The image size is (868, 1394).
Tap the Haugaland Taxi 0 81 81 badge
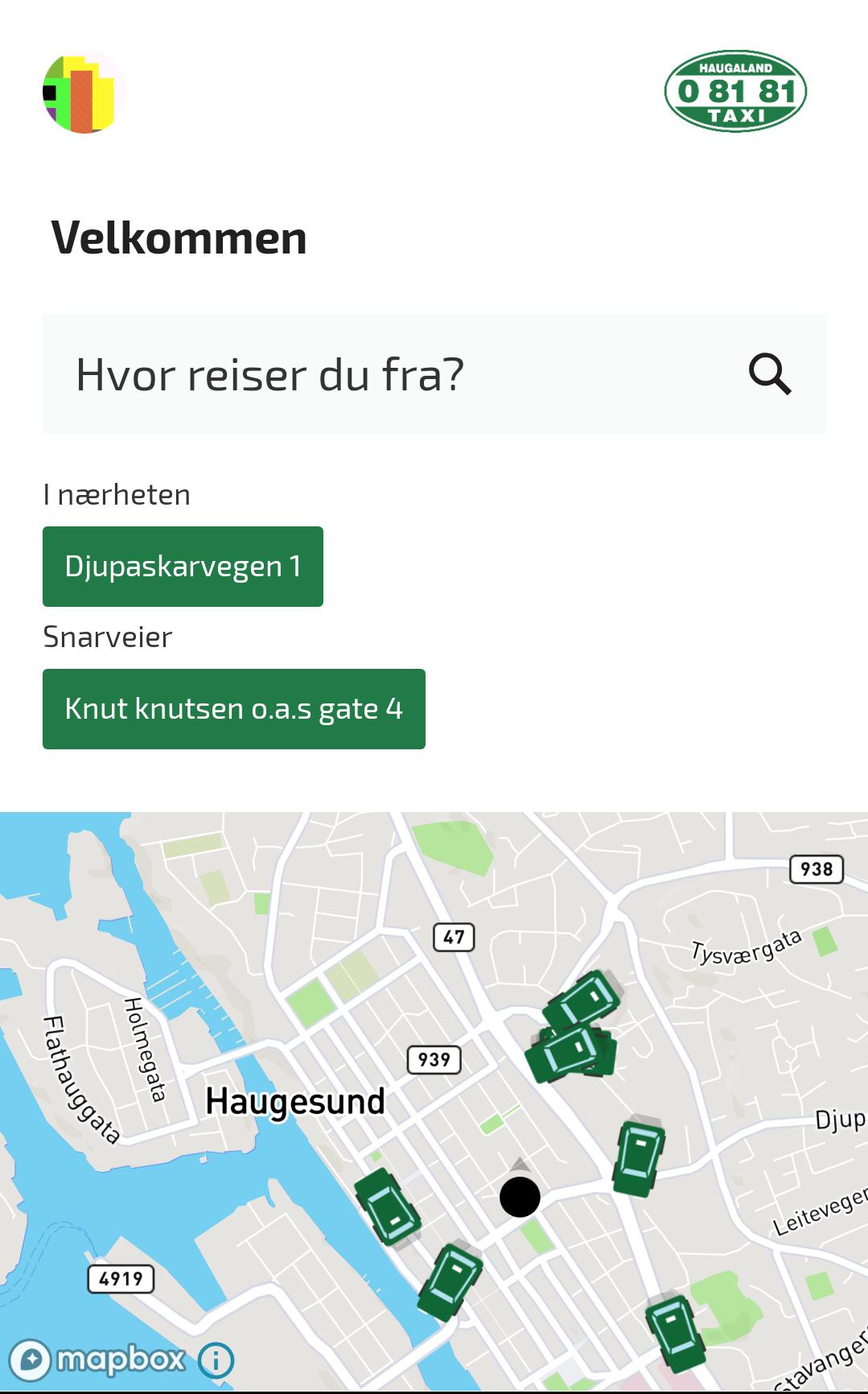(x=736, y=91)
